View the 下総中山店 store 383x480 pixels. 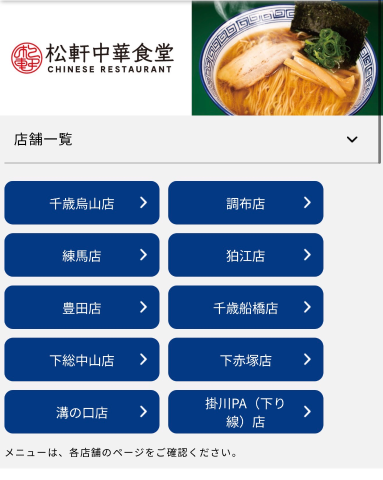[82, 360]
